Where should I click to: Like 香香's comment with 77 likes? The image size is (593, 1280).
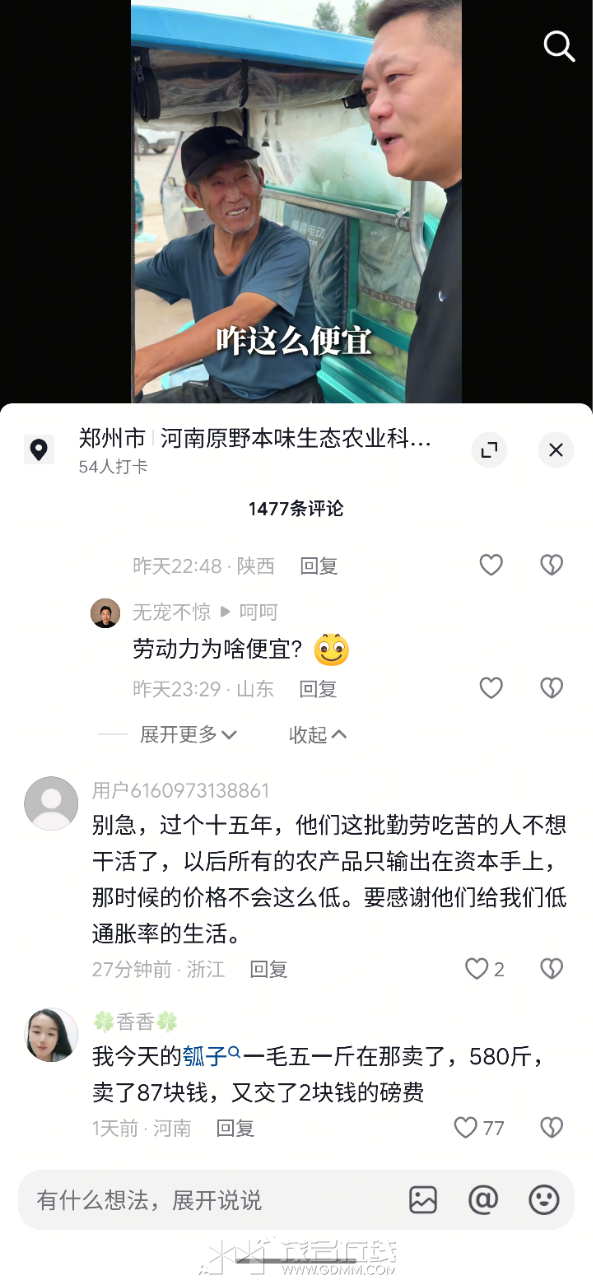(x=478, y=1128)
